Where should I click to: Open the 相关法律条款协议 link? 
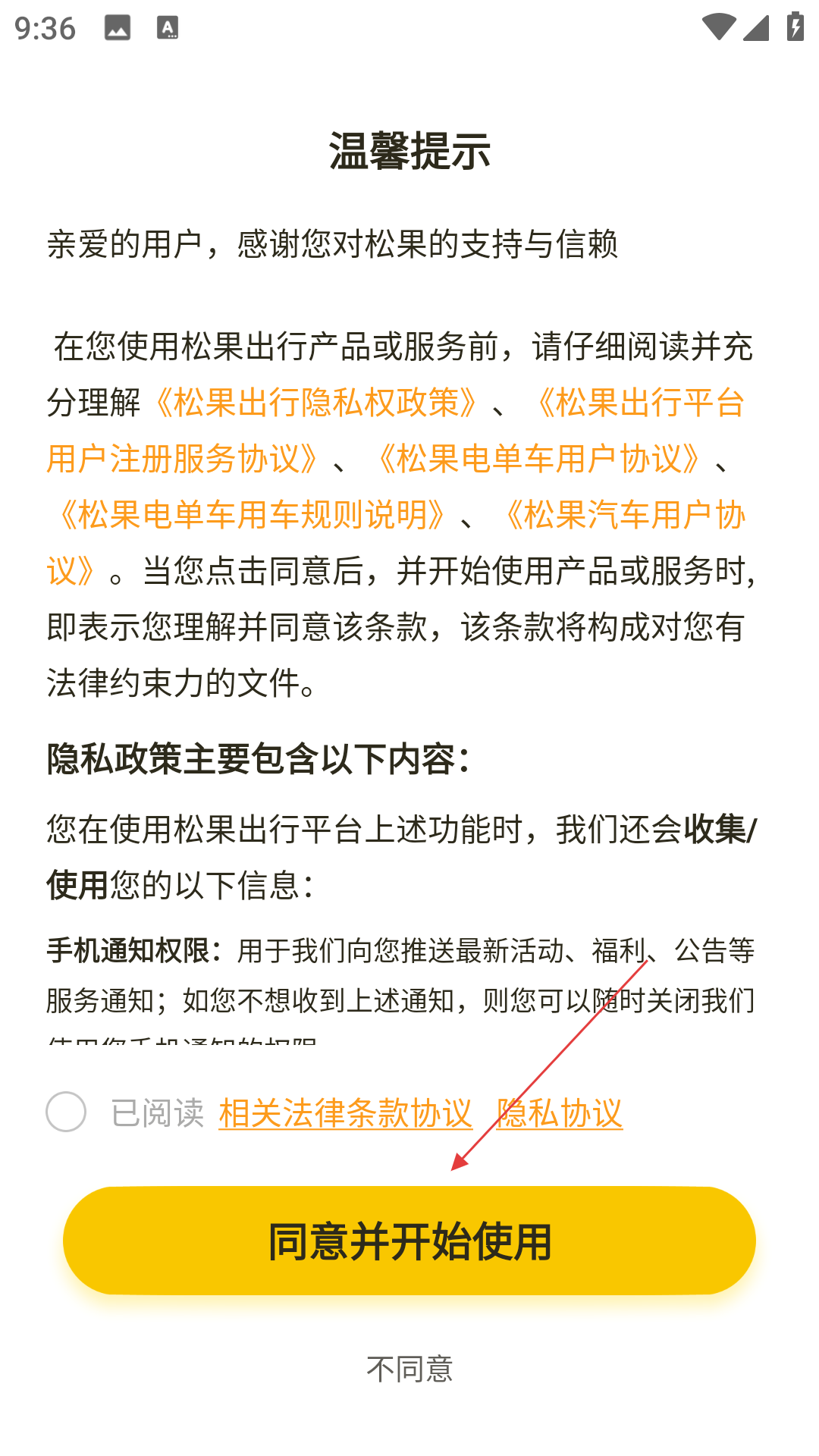346,1113
